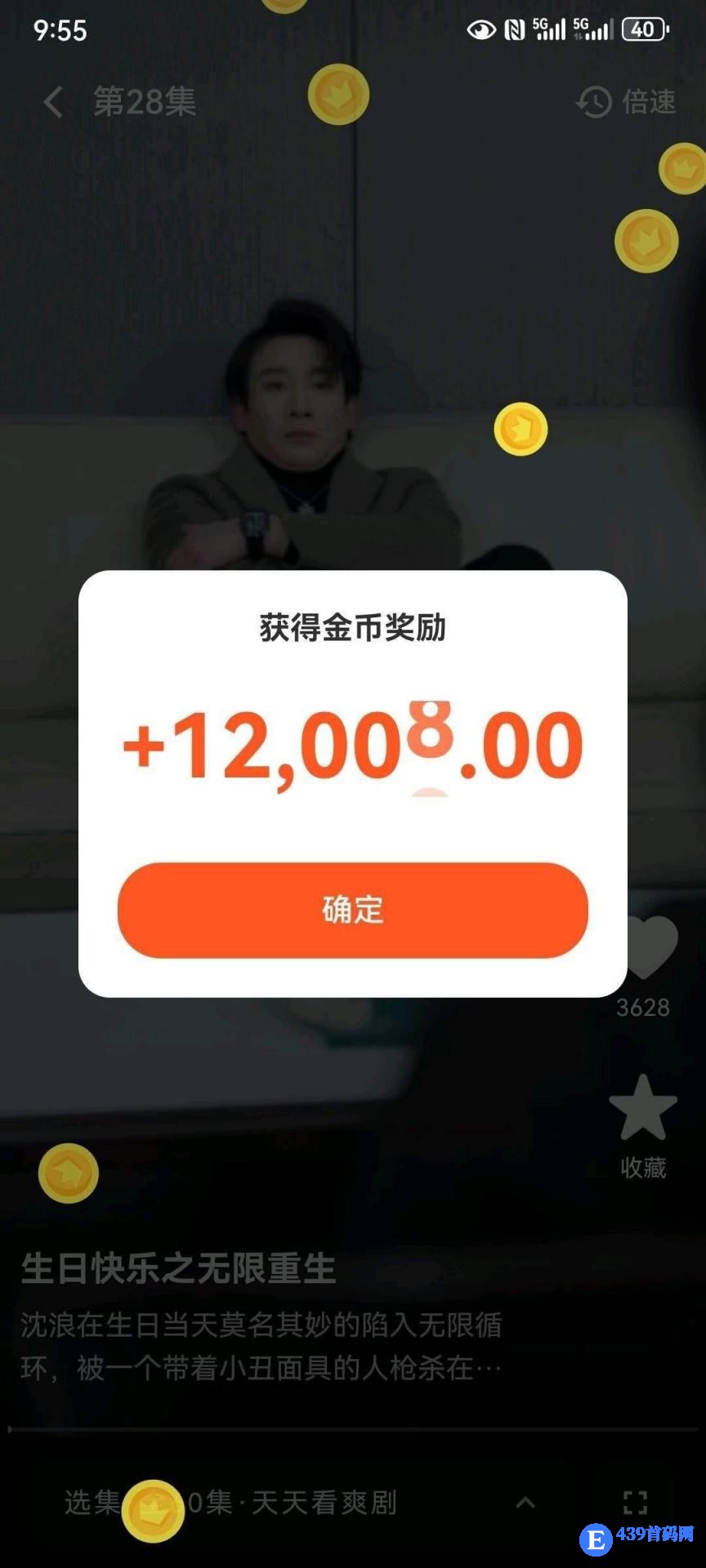Like this episode with the heart icon

tap(646, 947)
